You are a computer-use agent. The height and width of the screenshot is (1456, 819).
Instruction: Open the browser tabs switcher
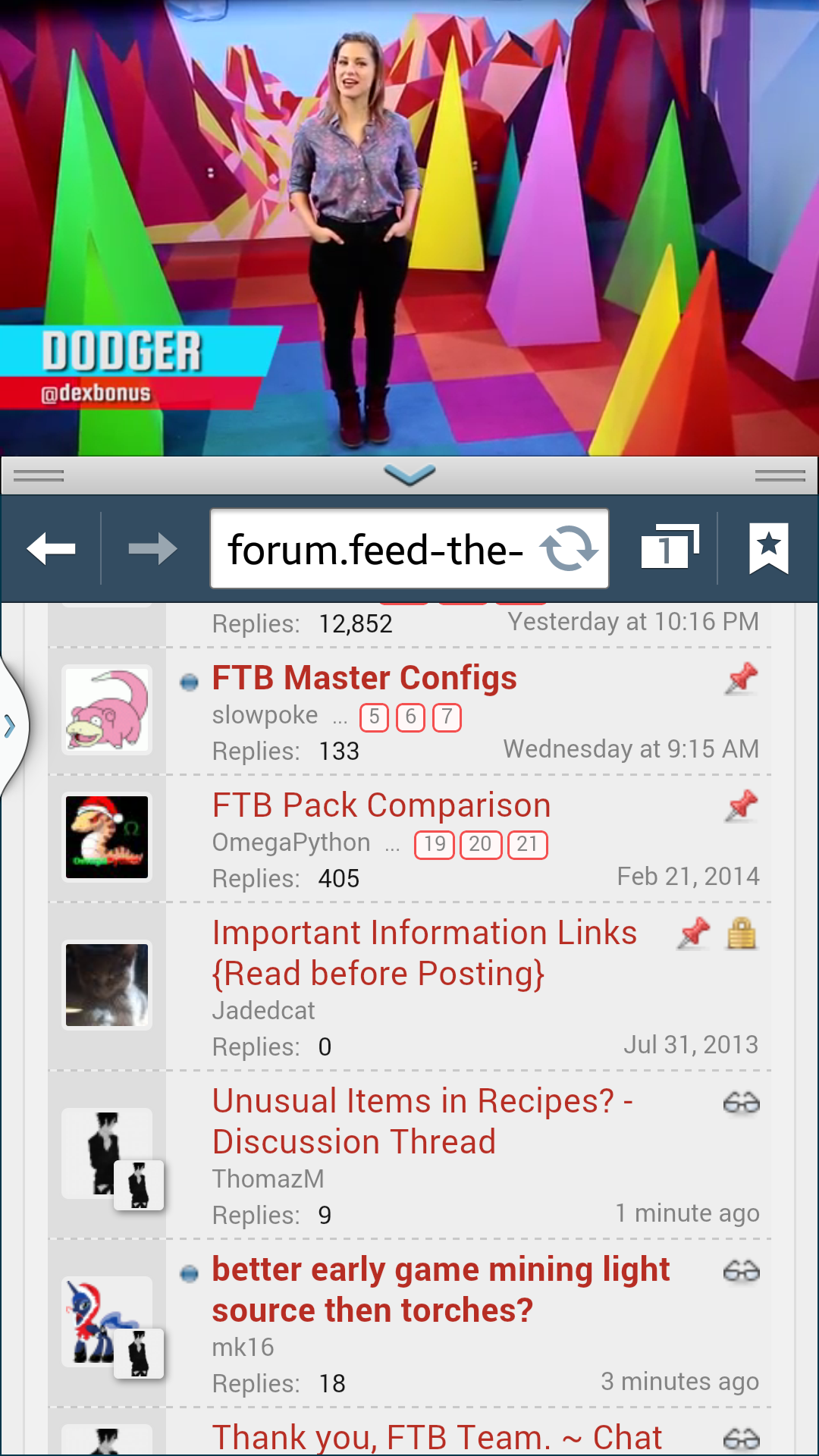coord(669,547)
